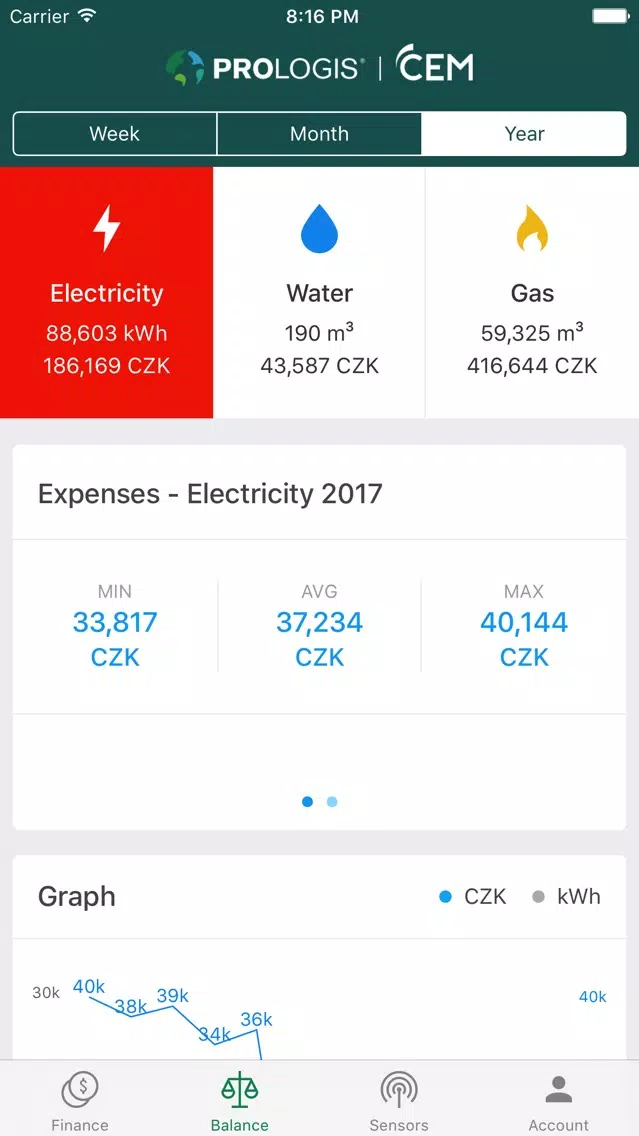Open the Balance tab
This screenshot has width=639, height=1136.
point(239,1100)
